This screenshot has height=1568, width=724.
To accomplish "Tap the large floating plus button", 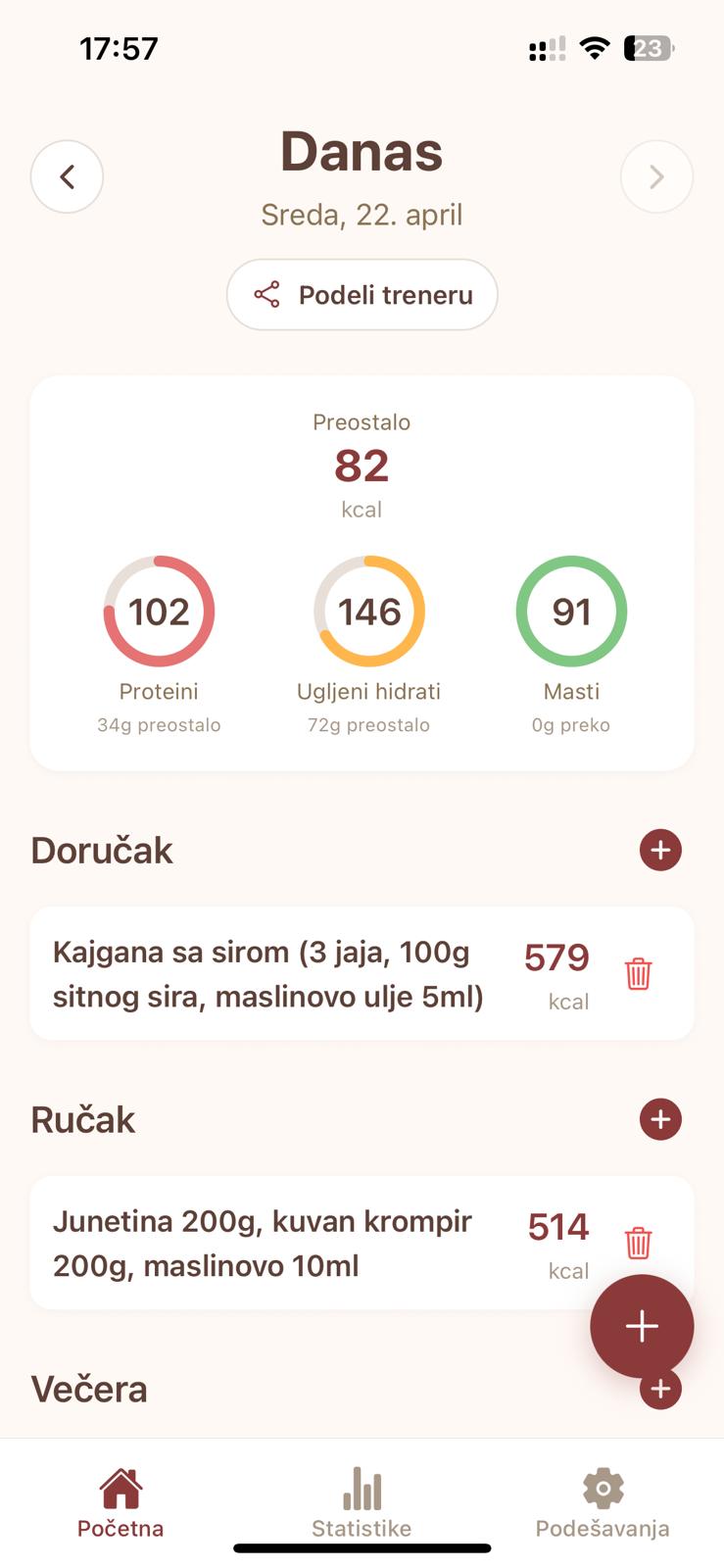I will pyautogui.click(x=642, y=1326).
